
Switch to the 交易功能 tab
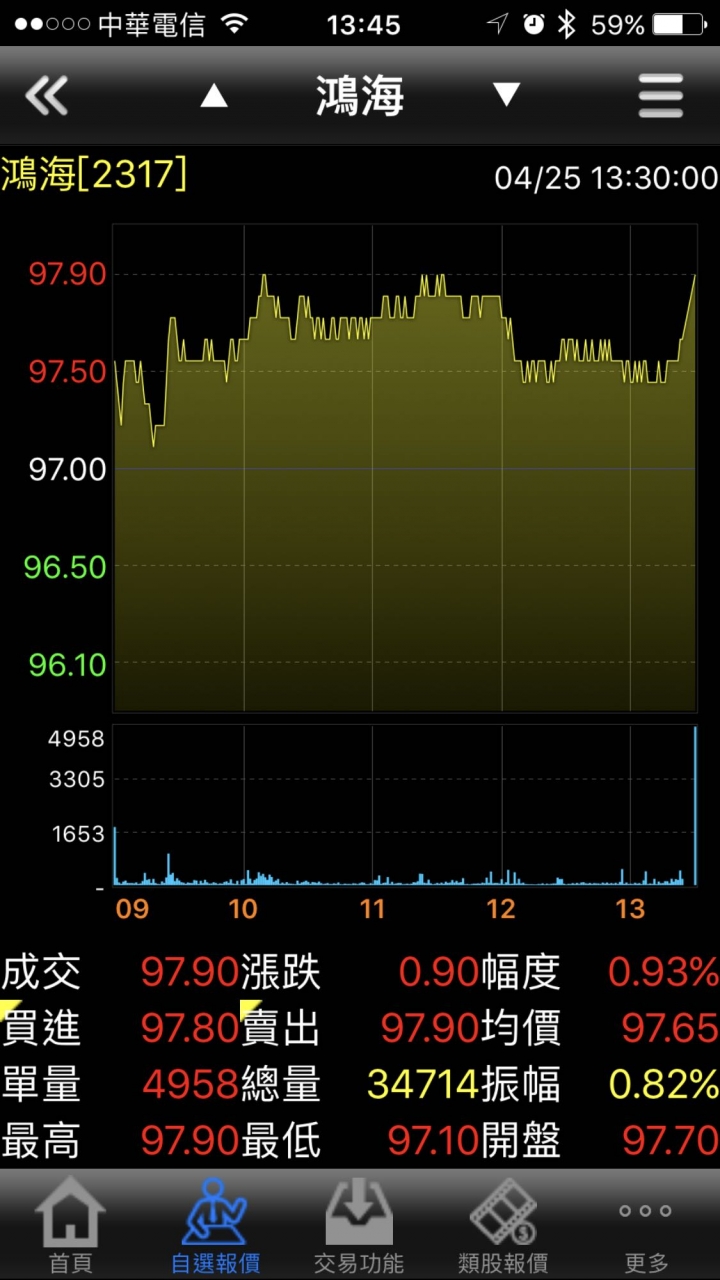click(359, 1226)
